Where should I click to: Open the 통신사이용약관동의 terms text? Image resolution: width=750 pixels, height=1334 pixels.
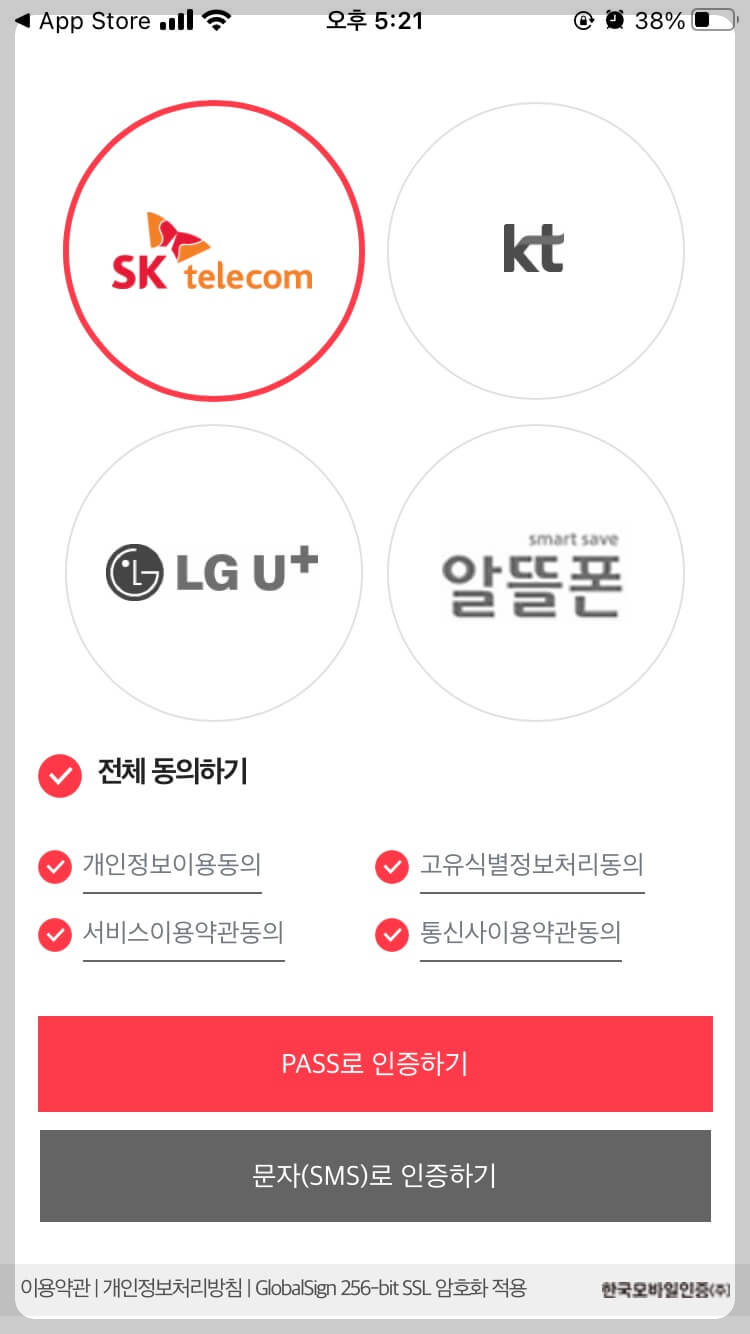pyautogui.click(x=520, y=933)
